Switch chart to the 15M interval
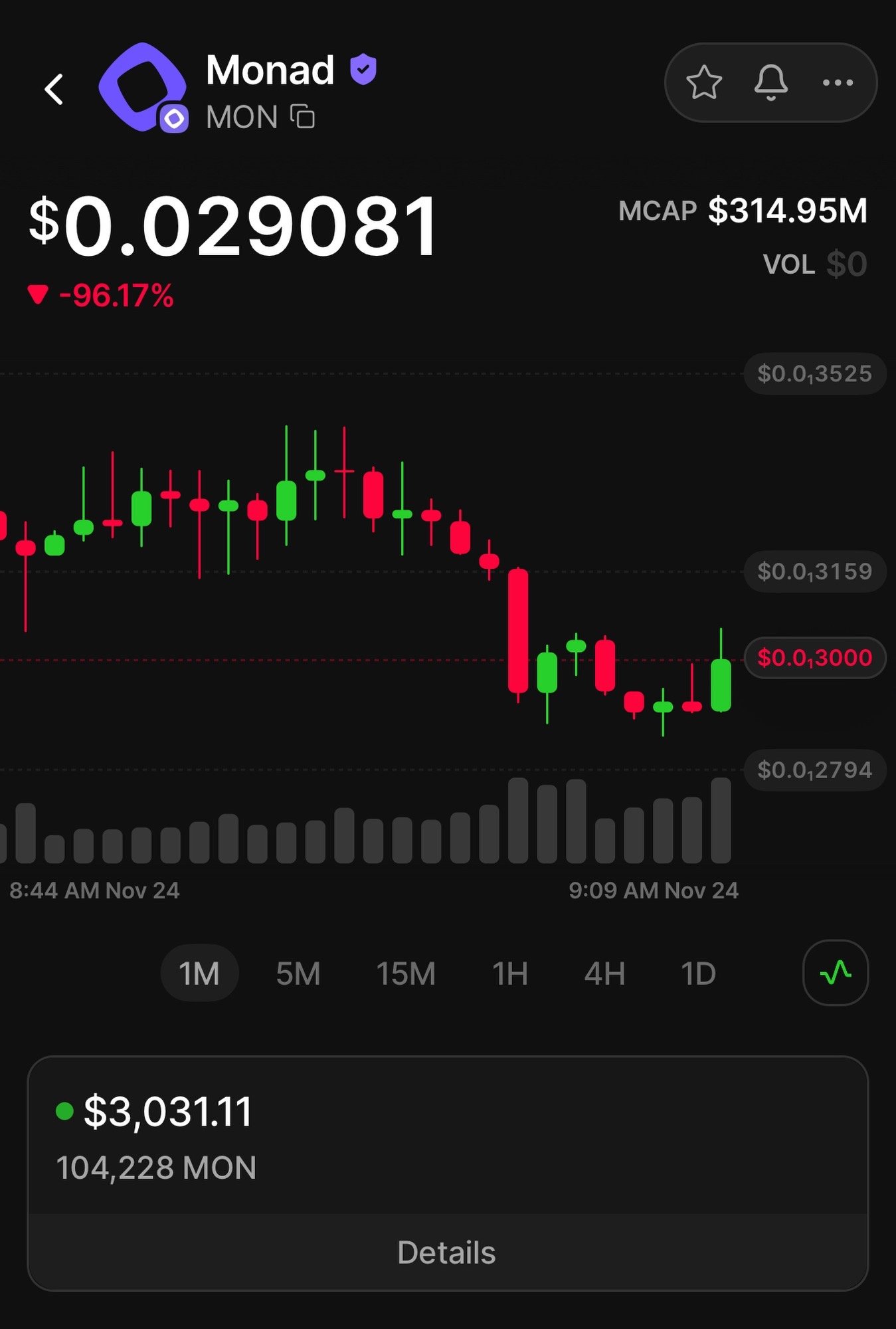Image resolution: width=896 pixels, height=1329 pixels. coord(406,973)
